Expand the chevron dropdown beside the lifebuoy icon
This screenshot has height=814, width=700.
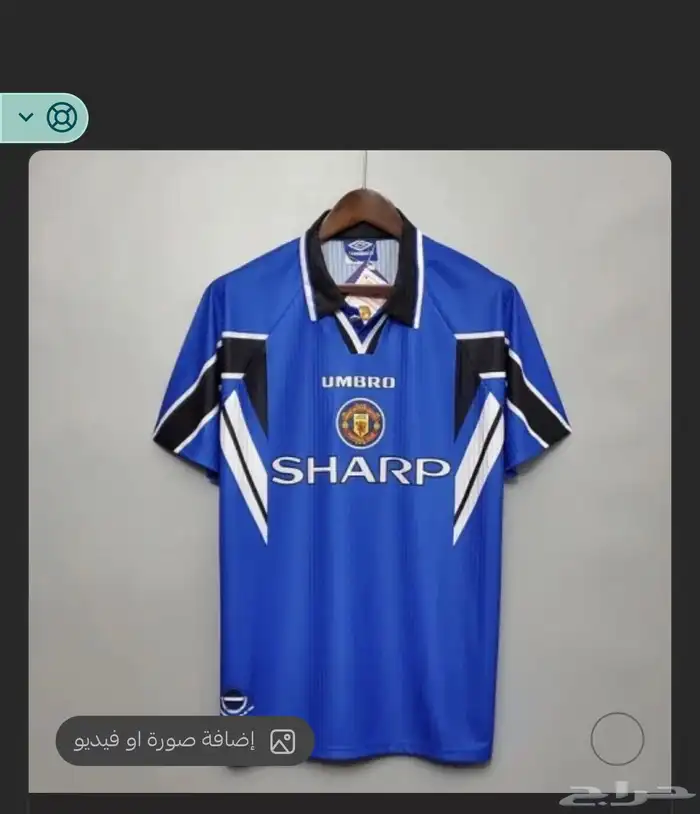click(26, 118)
